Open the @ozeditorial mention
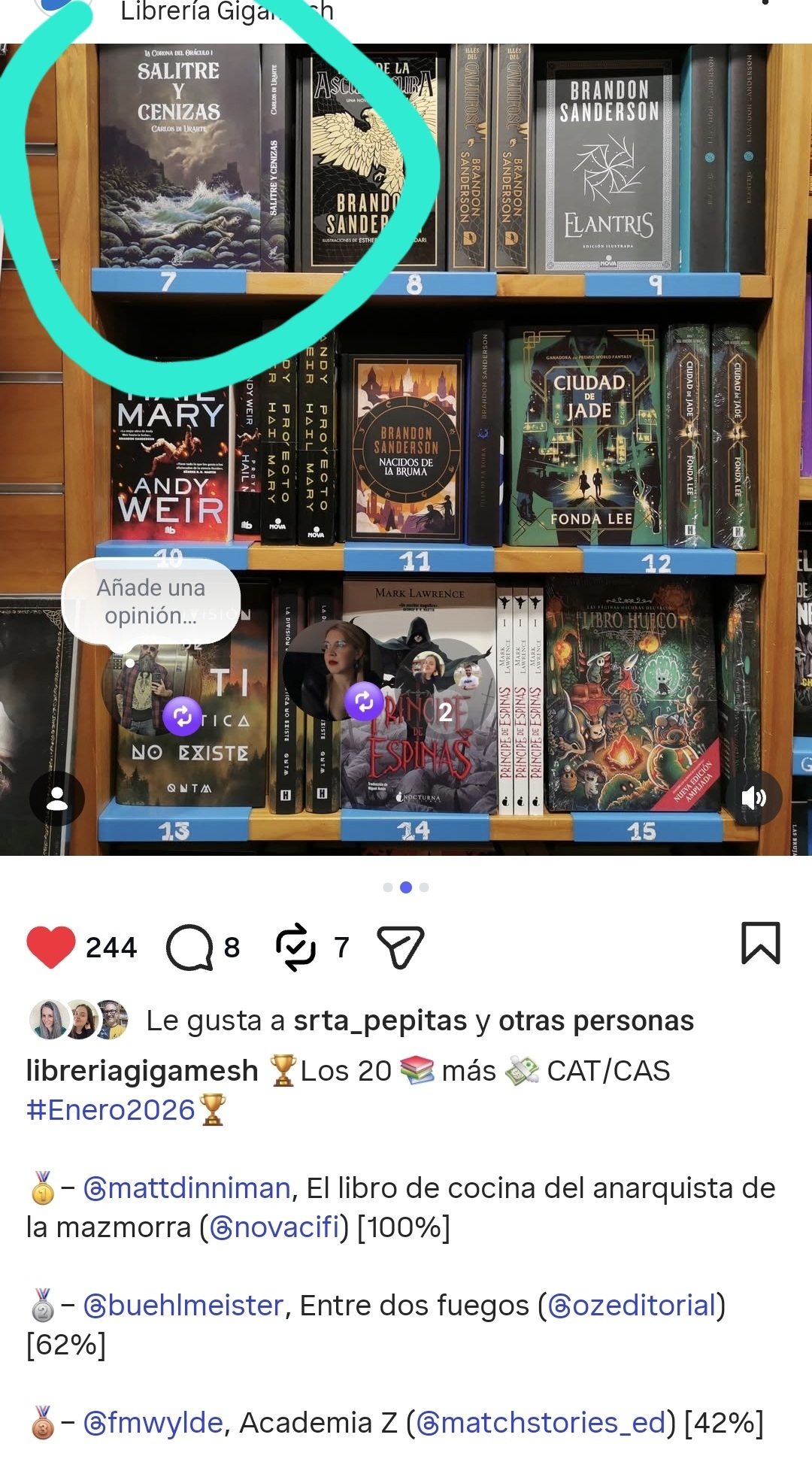This screenshot has height=1468, width=812. point(632,1306)
